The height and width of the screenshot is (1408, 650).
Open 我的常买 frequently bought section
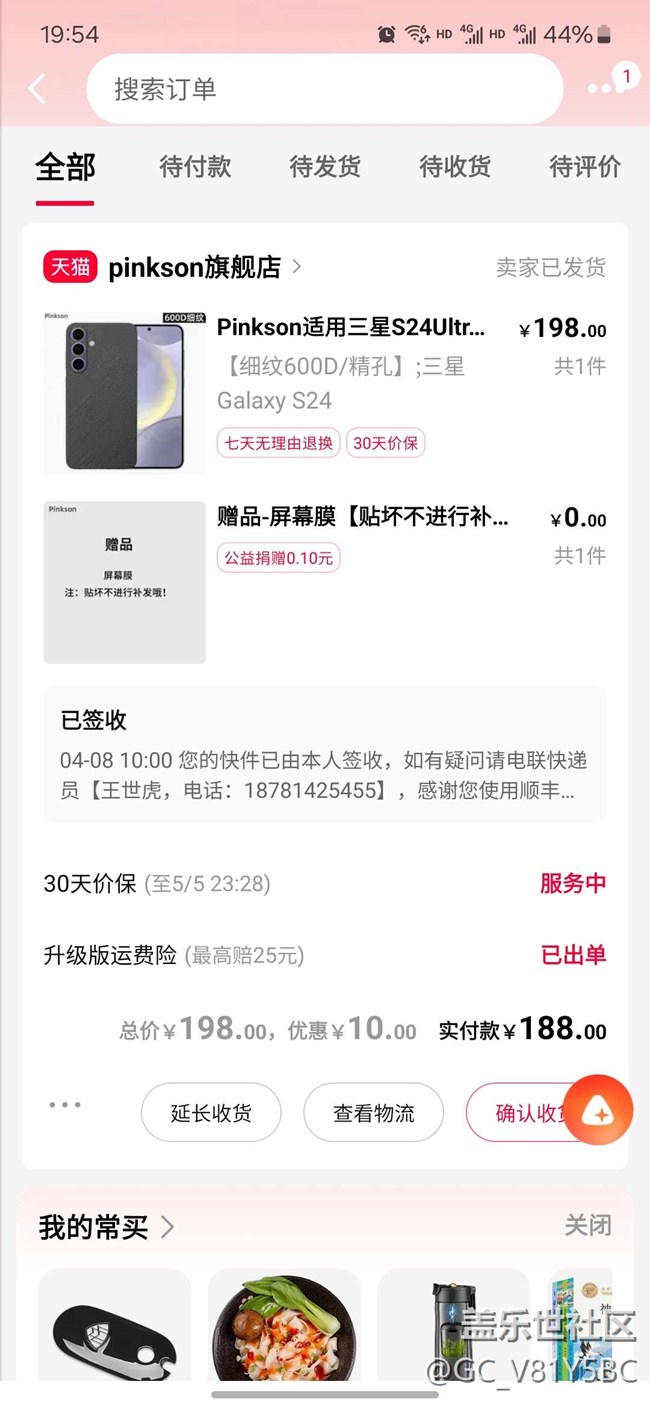coord(107,1227)
